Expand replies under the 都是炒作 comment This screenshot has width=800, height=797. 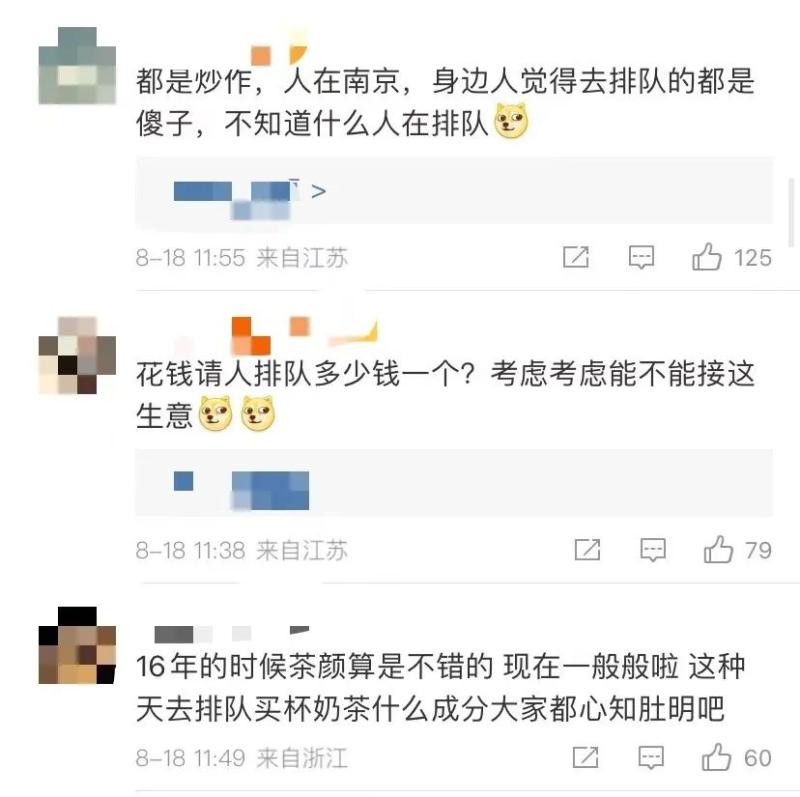[x=250, y=191]
